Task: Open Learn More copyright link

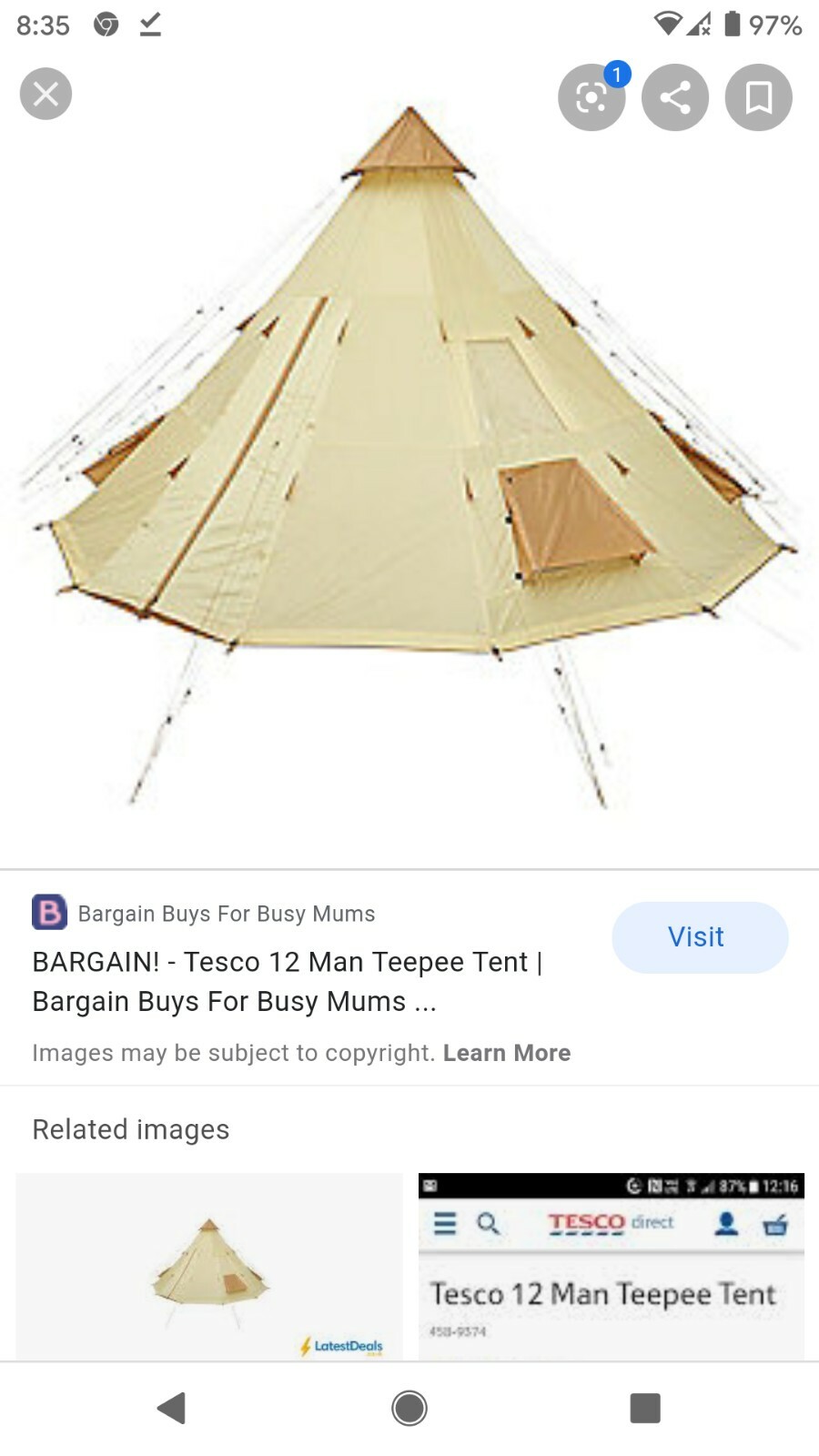Action: pyautogui.click(x=507, y=1053)
